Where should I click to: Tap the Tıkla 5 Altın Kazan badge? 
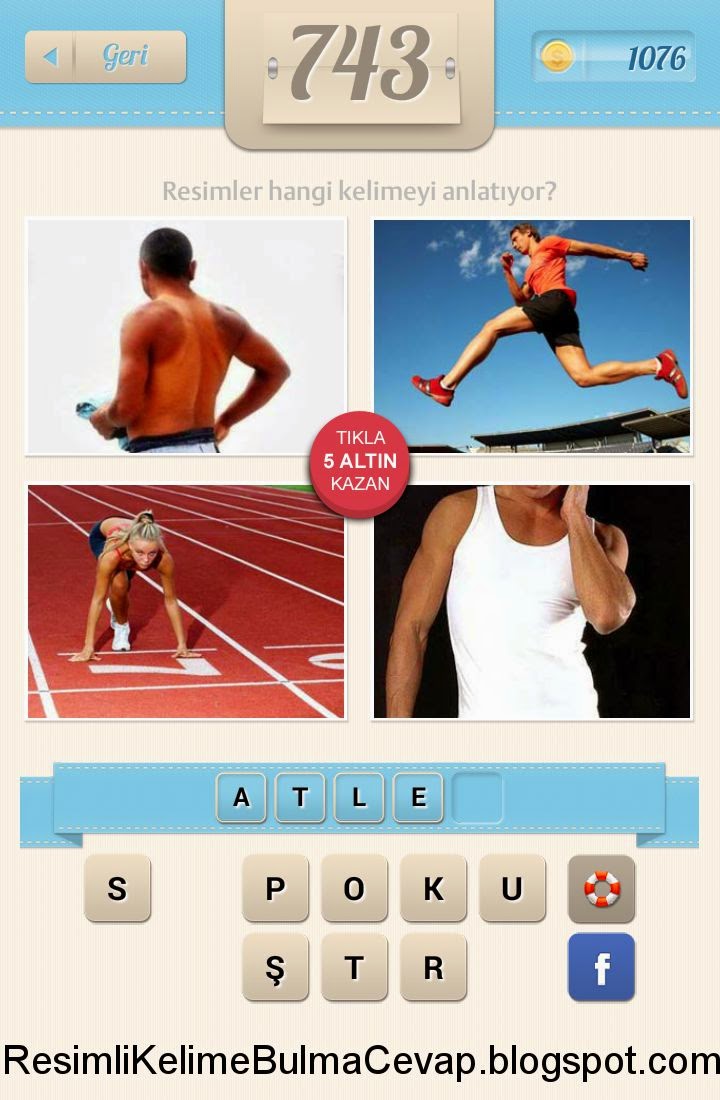click(360, 462)
